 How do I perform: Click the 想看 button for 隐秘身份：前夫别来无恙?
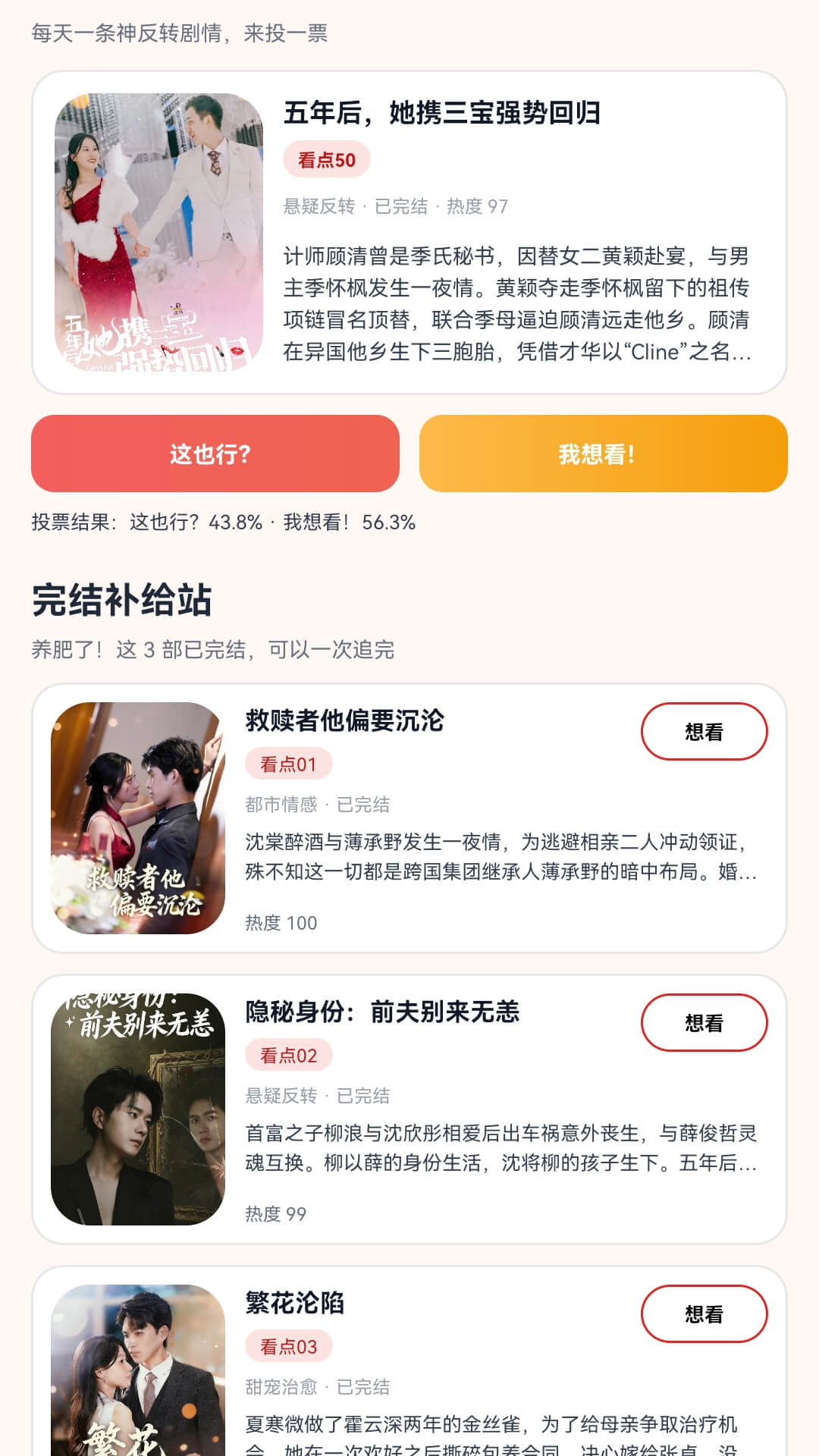(x=704, y=1022)
